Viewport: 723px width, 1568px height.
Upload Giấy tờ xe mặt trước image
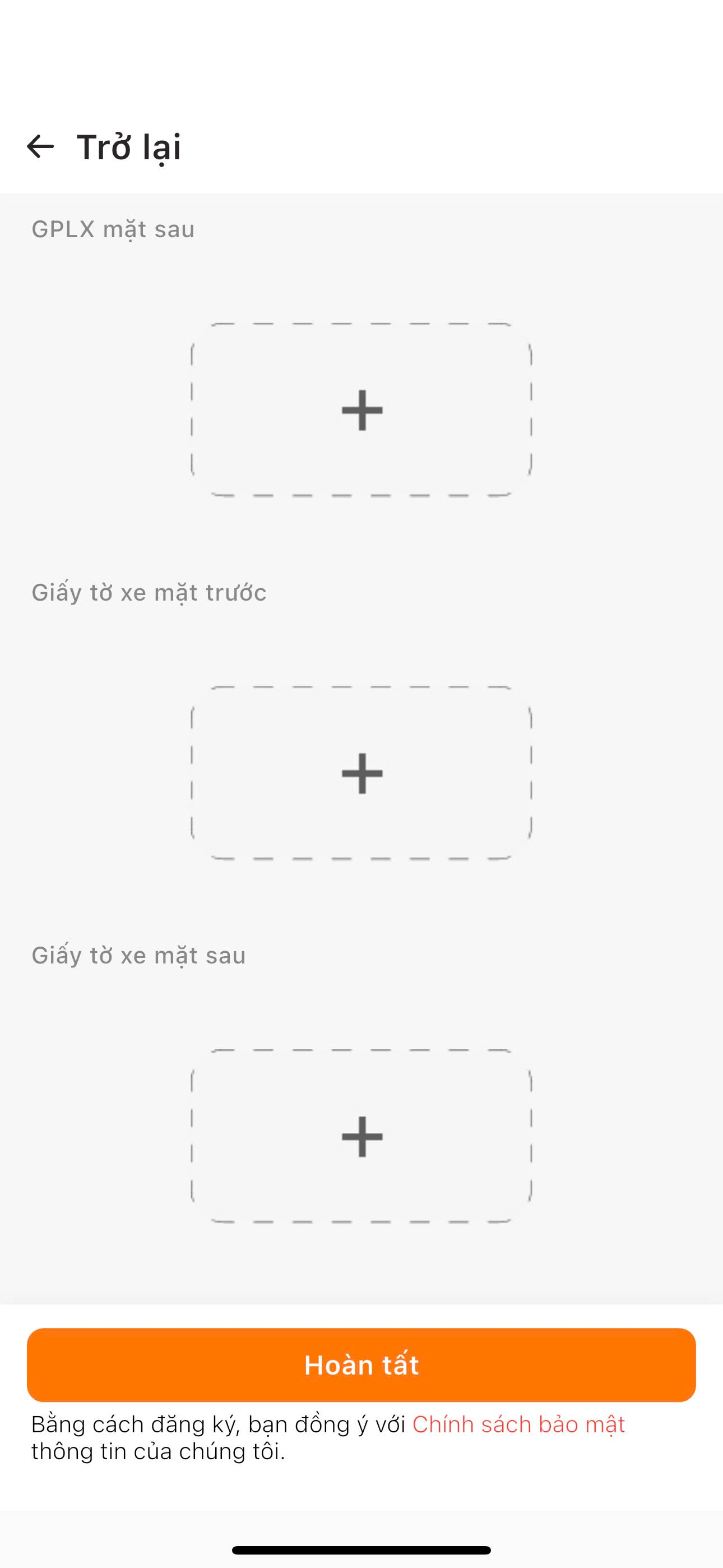point(361,773)
